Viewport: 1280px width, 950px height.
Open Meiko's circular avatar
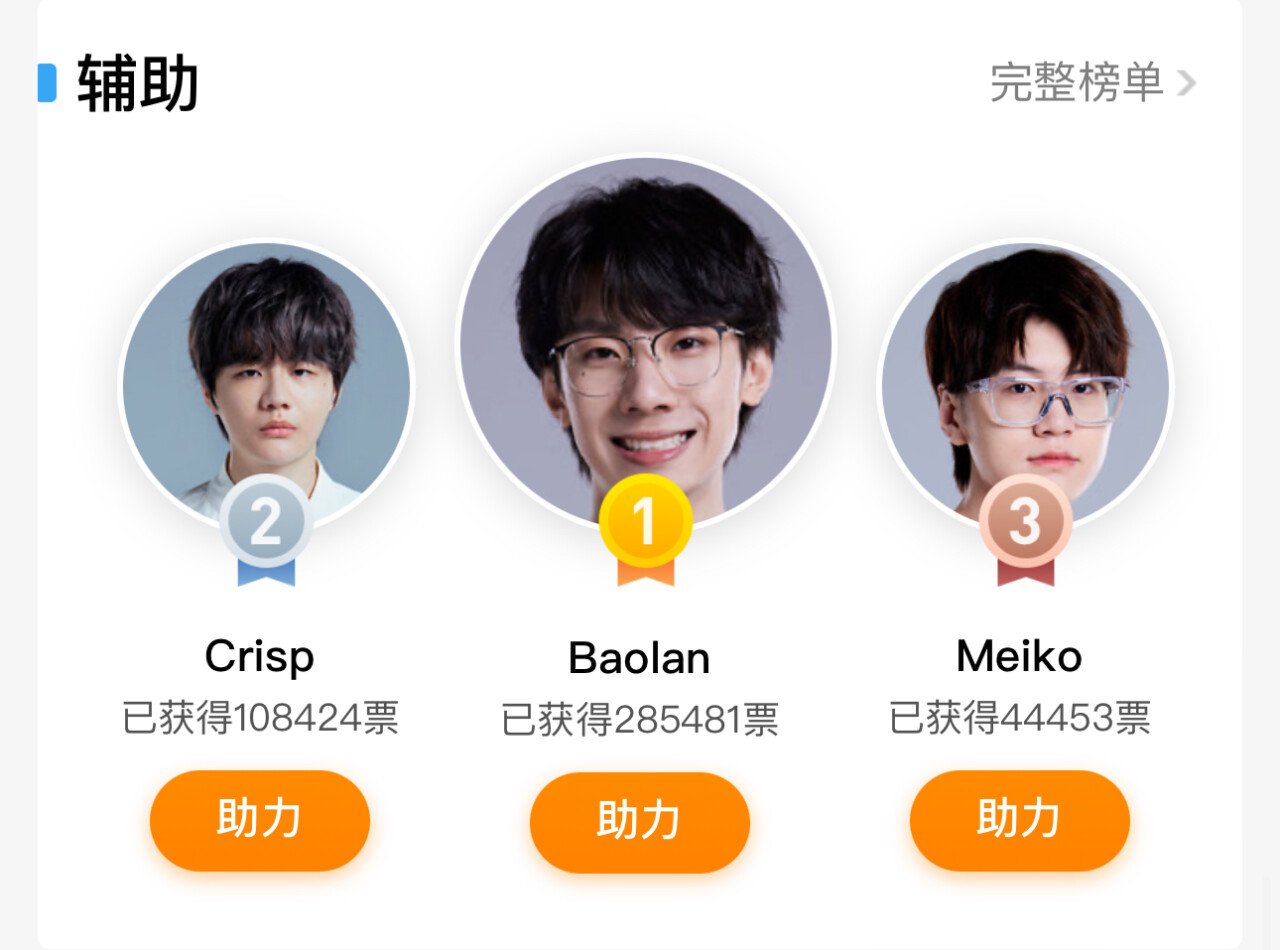pos(1025,385)
